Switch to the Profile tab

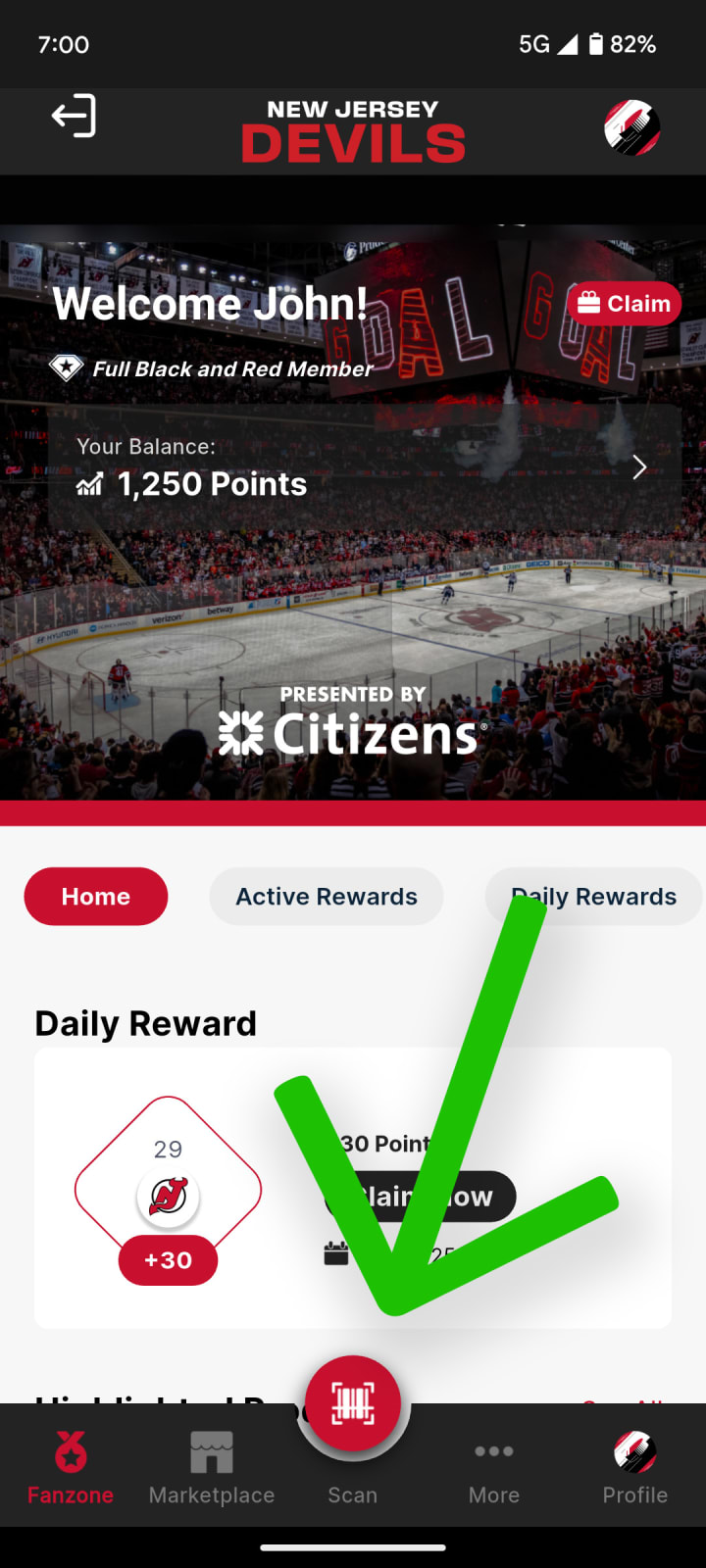[635, 1467]
